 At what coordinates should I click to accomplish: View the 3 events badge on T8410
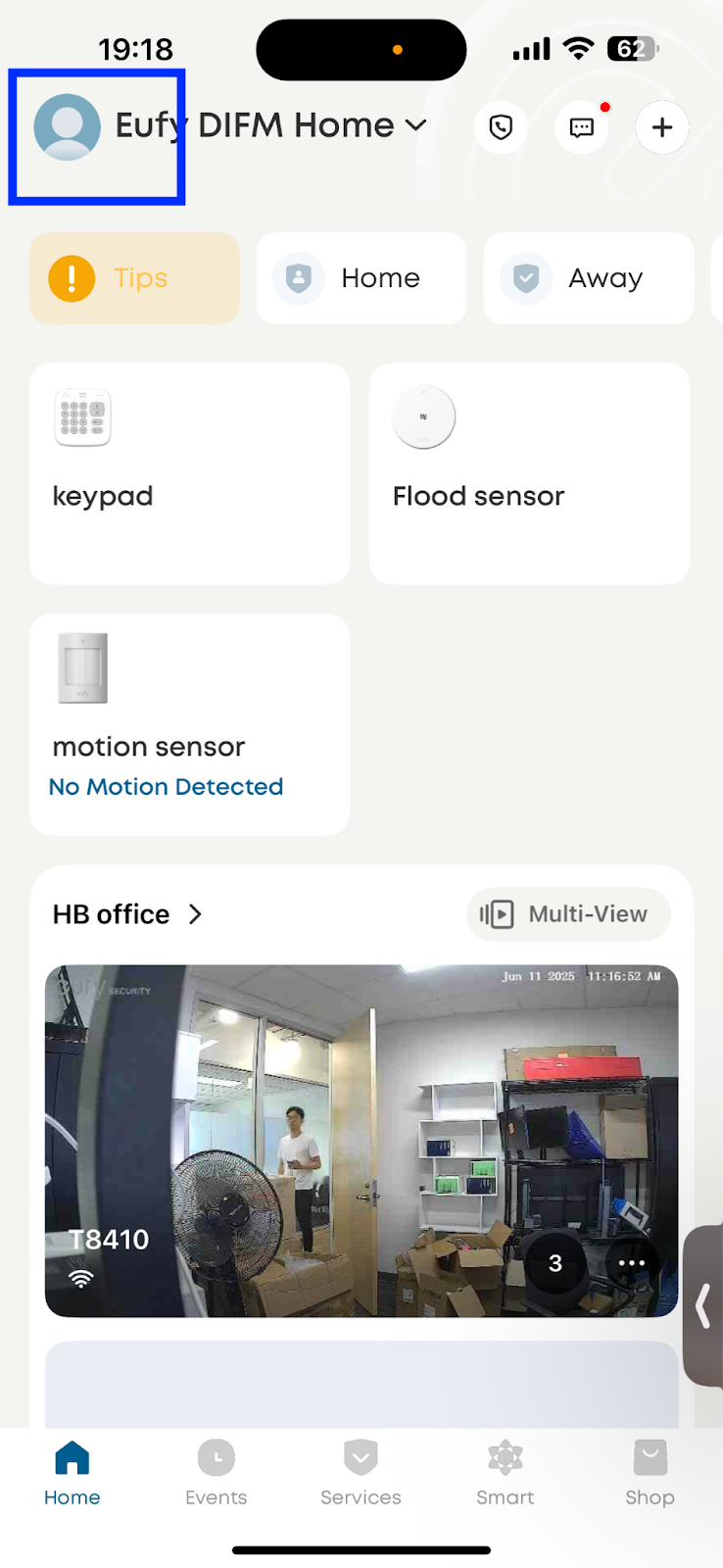coord(555,1263)
